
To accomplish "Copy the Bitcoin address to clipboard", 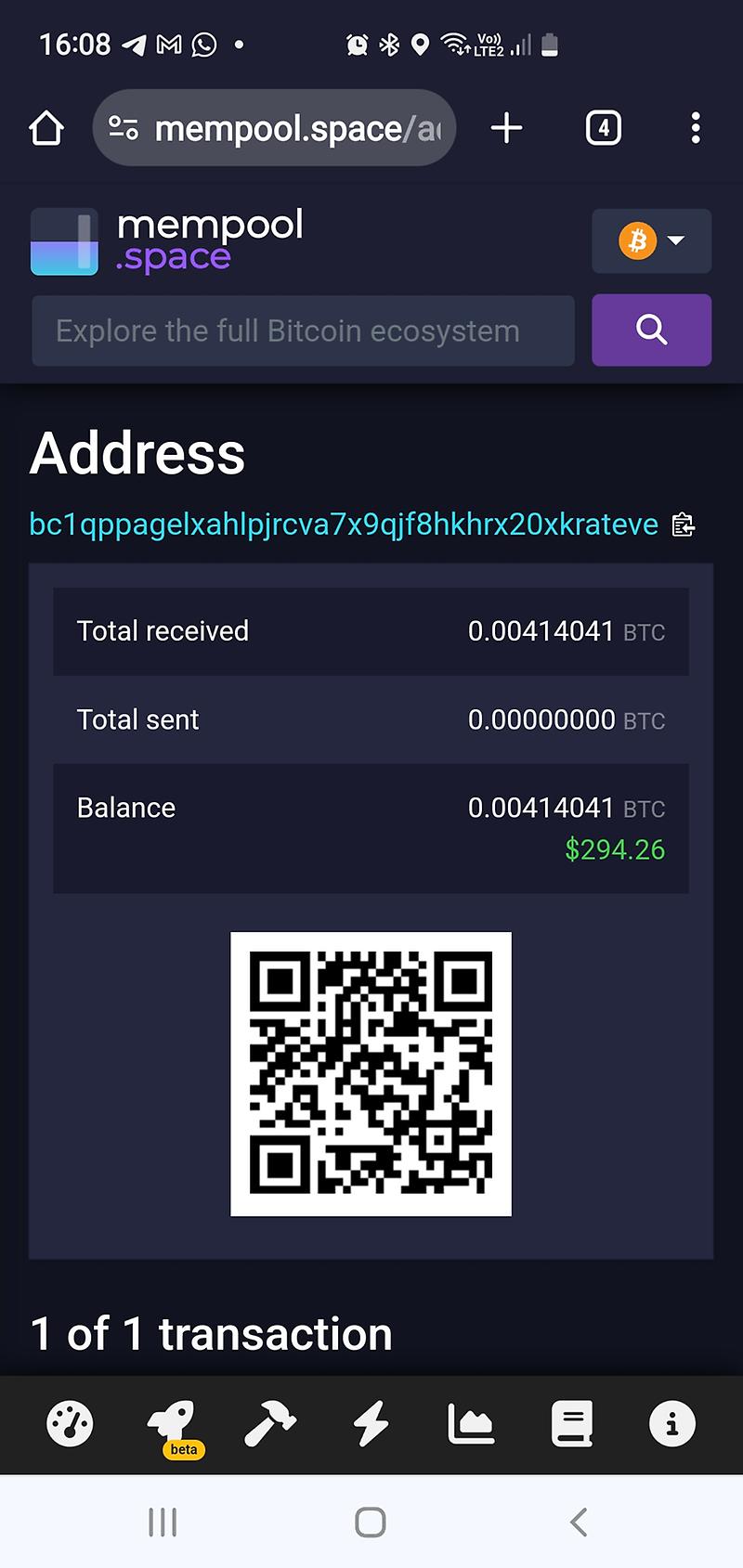I will [684, 525].
